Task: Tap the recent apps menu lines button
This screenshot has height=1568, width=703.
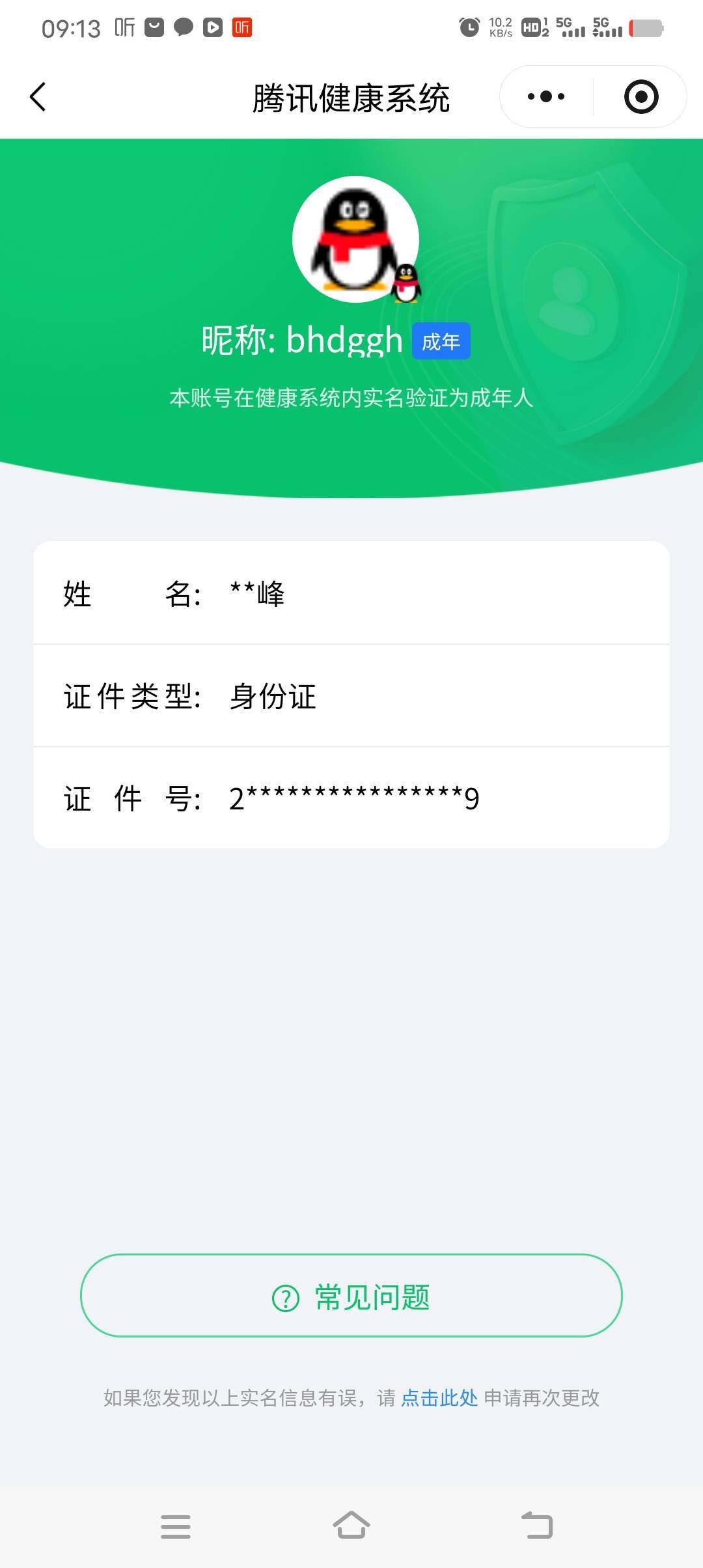Action: (176, 1527)
